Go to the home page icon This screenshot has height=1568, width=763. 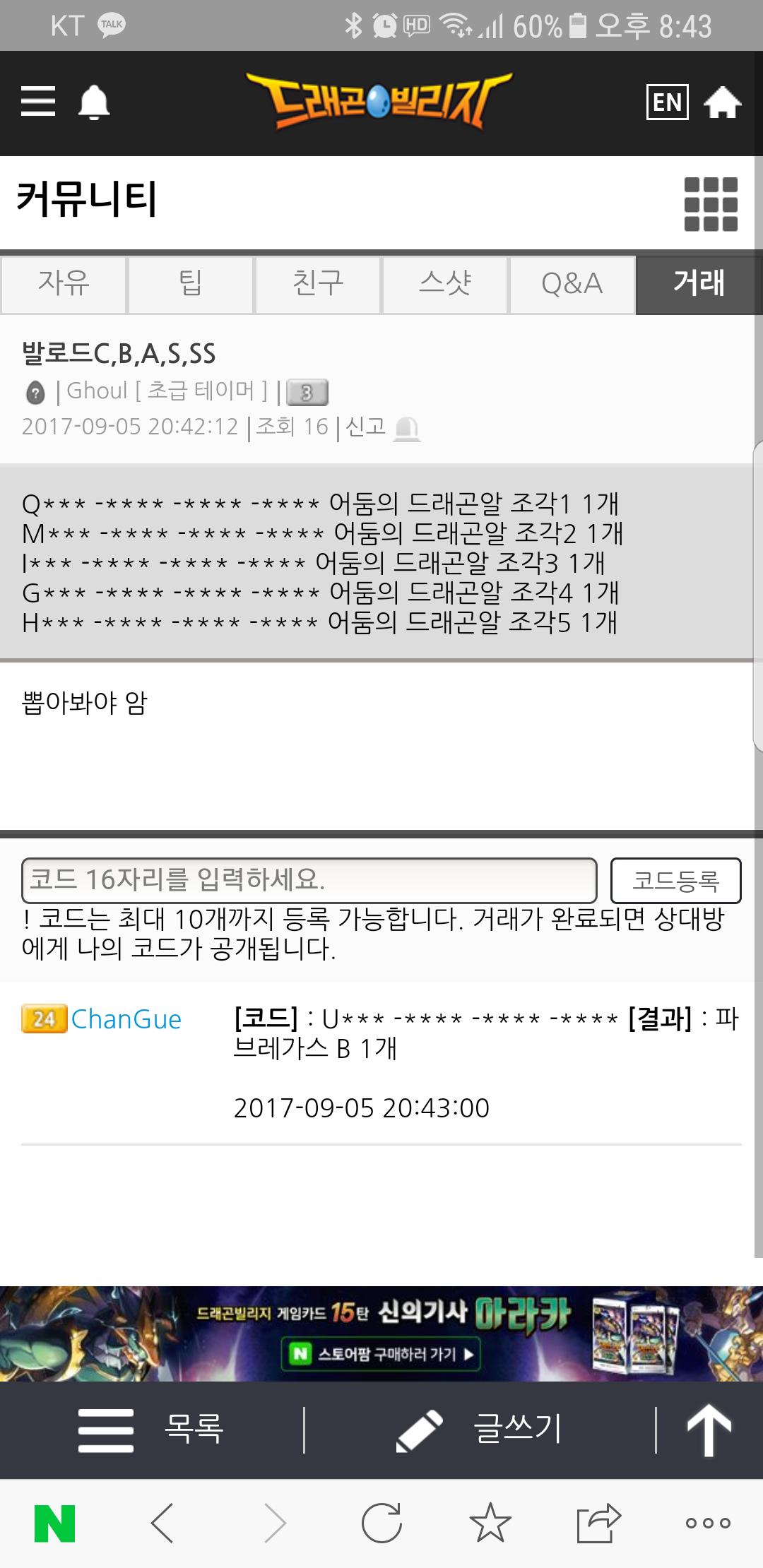[722, 103]
